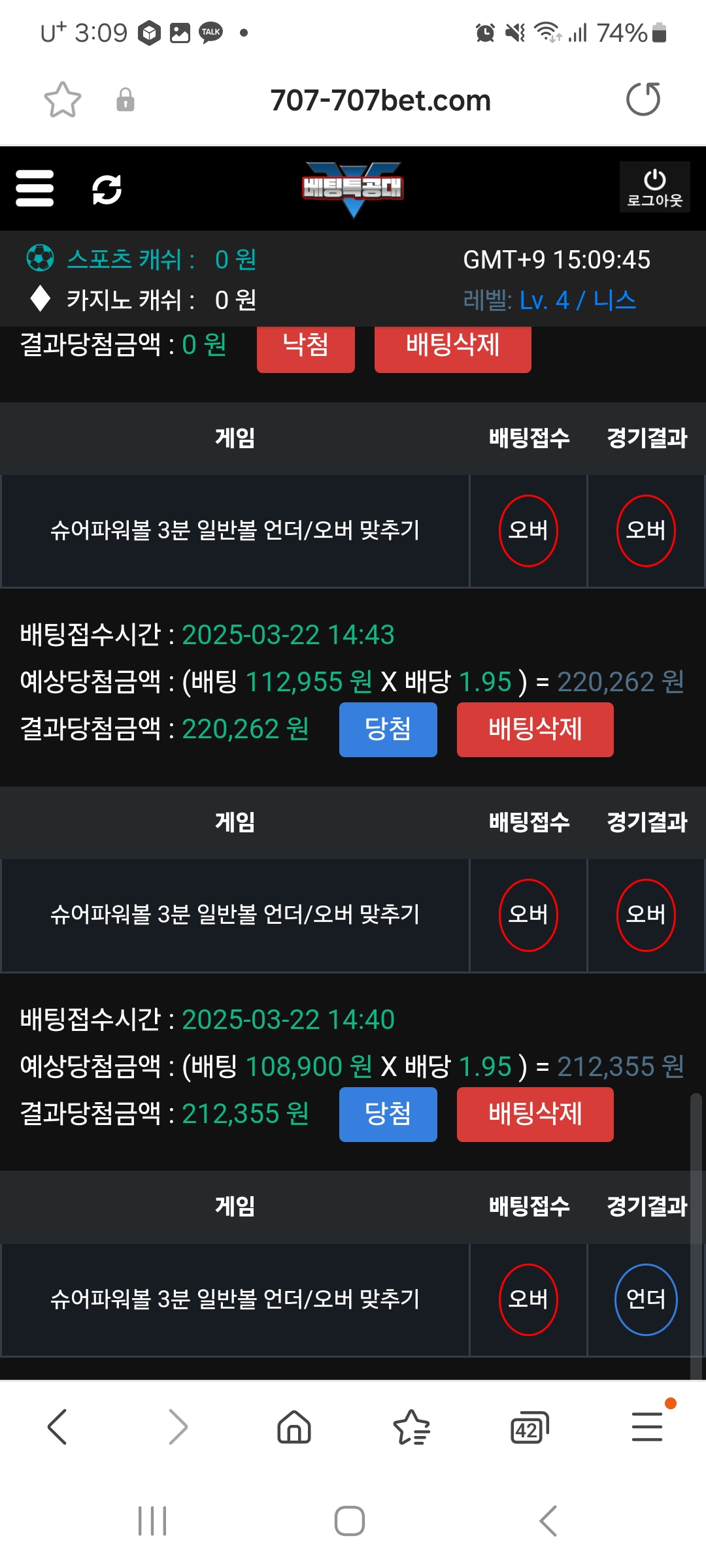Open the hamburger side menu
Viewport: 706px width, 1568px height.
pos(35,188)
